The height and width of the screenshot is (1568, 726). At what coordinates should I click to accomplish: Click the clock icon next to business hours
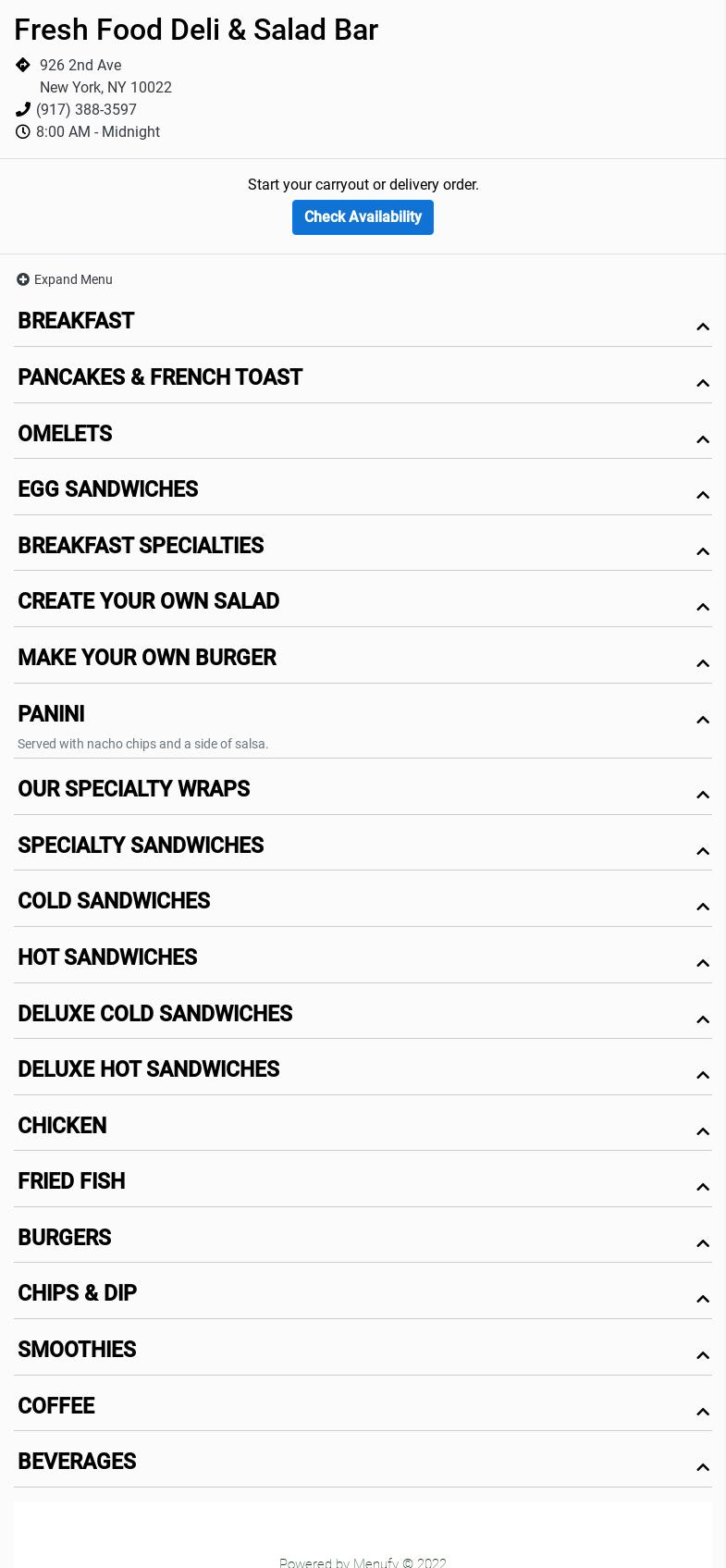[23, 131]
